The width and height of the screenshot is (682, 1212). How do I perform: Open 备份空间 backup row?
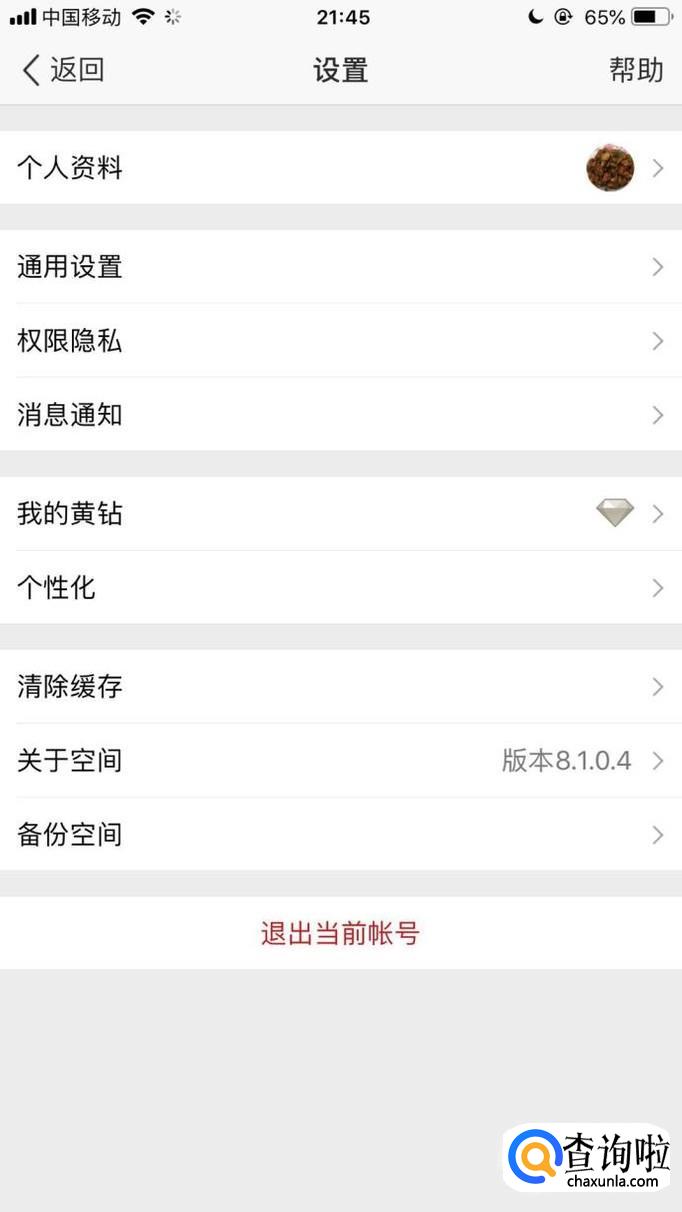tap(340, 834)
